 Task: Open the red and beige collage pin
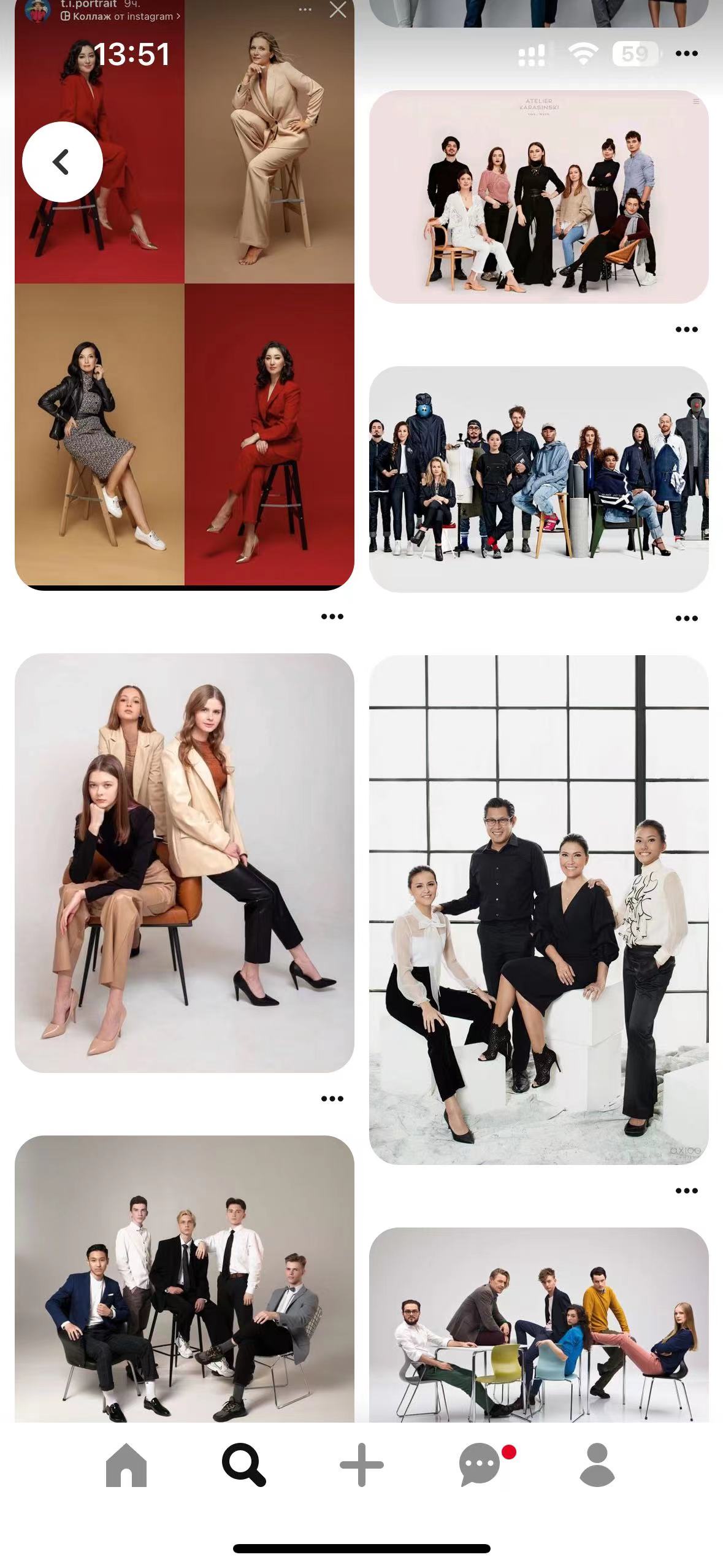coord(184,368)
